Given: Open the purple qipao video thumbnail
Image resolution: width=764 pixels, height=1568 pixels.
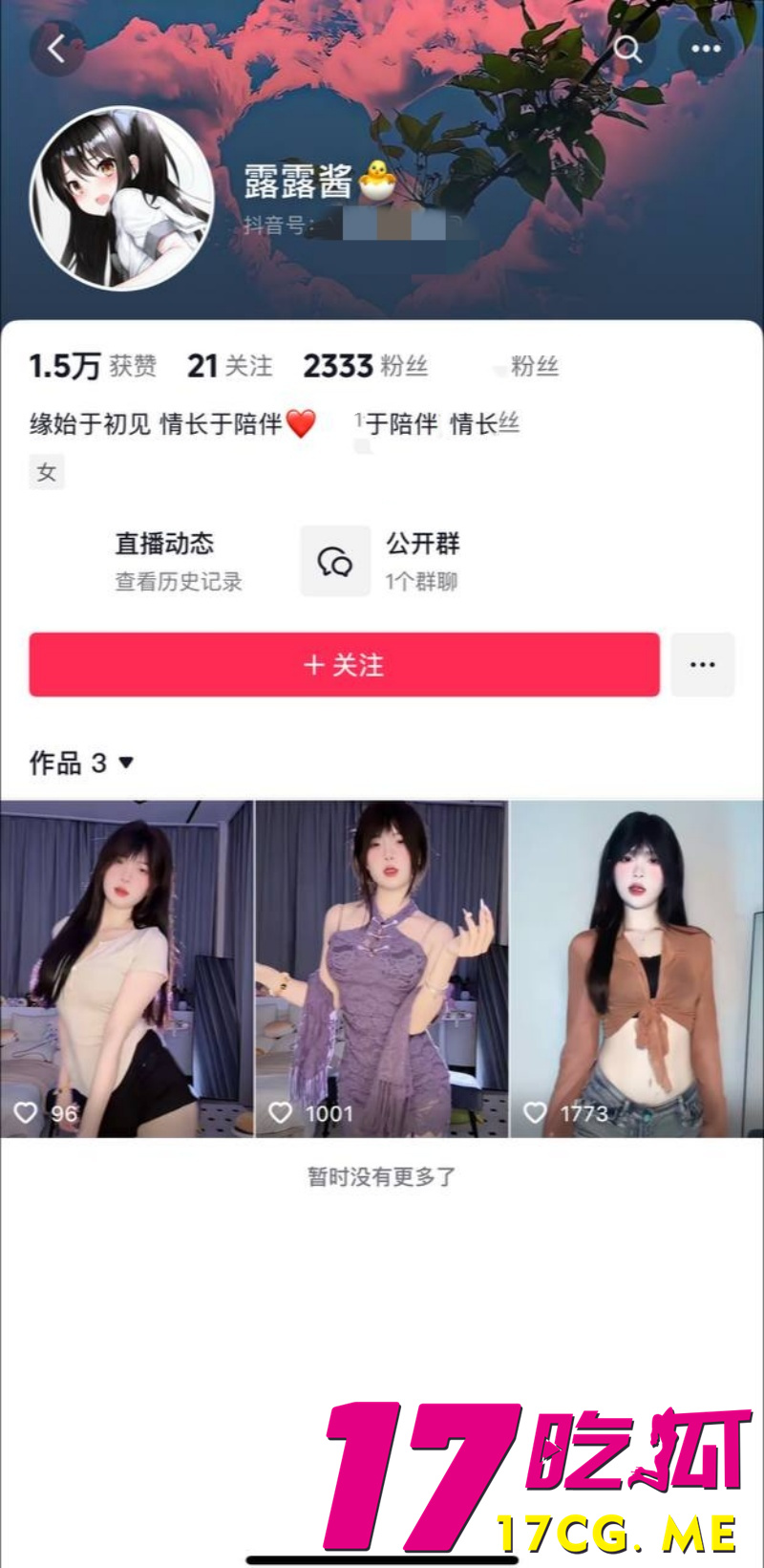Looking at the screenshot, I should (382, 965).
